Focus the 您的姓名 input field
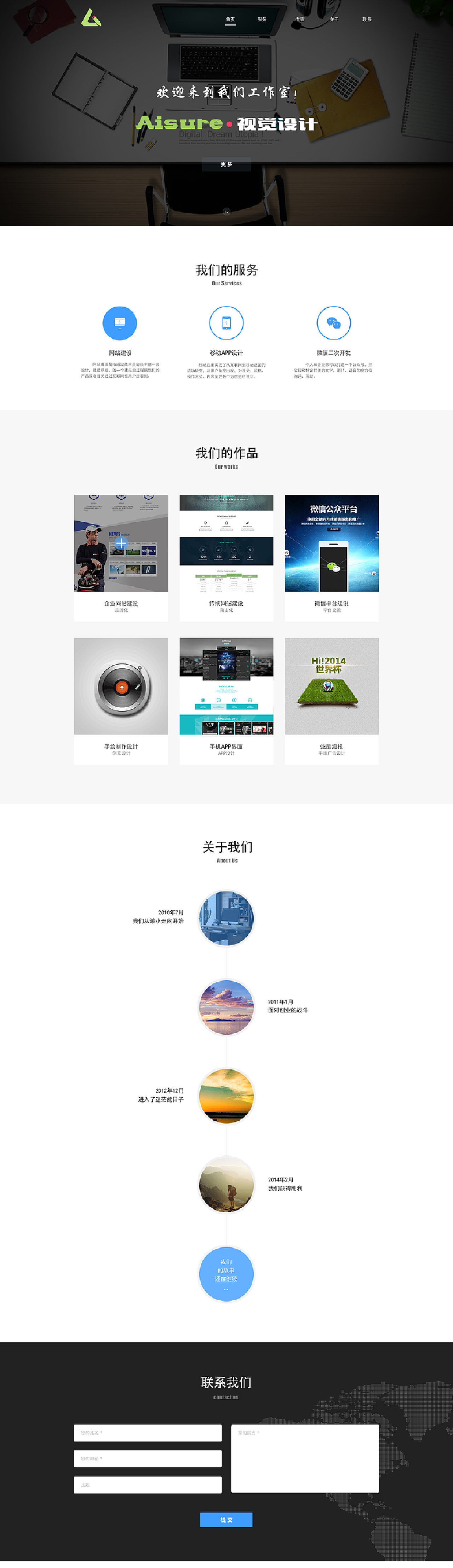 [148, 1433]
